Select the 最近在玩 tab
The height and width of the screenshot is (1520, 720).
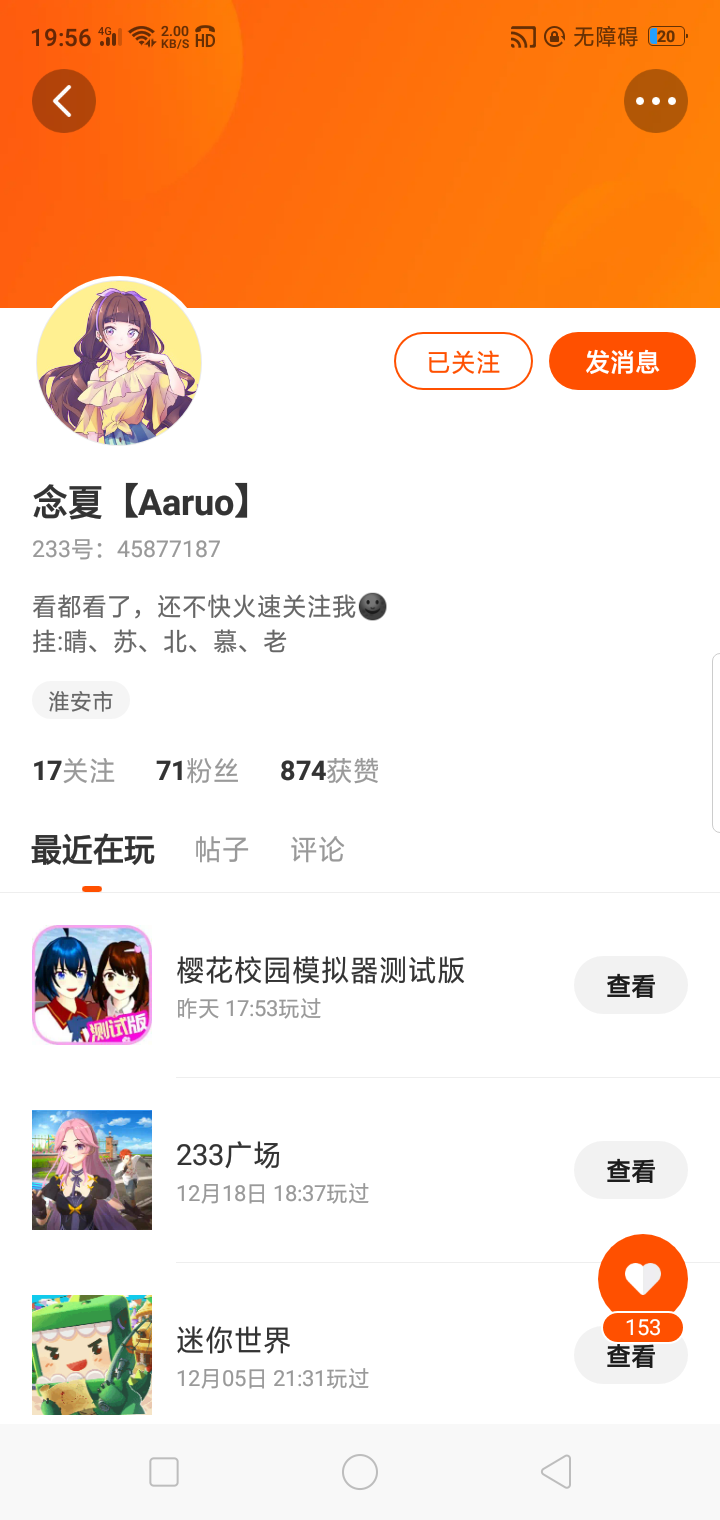93,850
